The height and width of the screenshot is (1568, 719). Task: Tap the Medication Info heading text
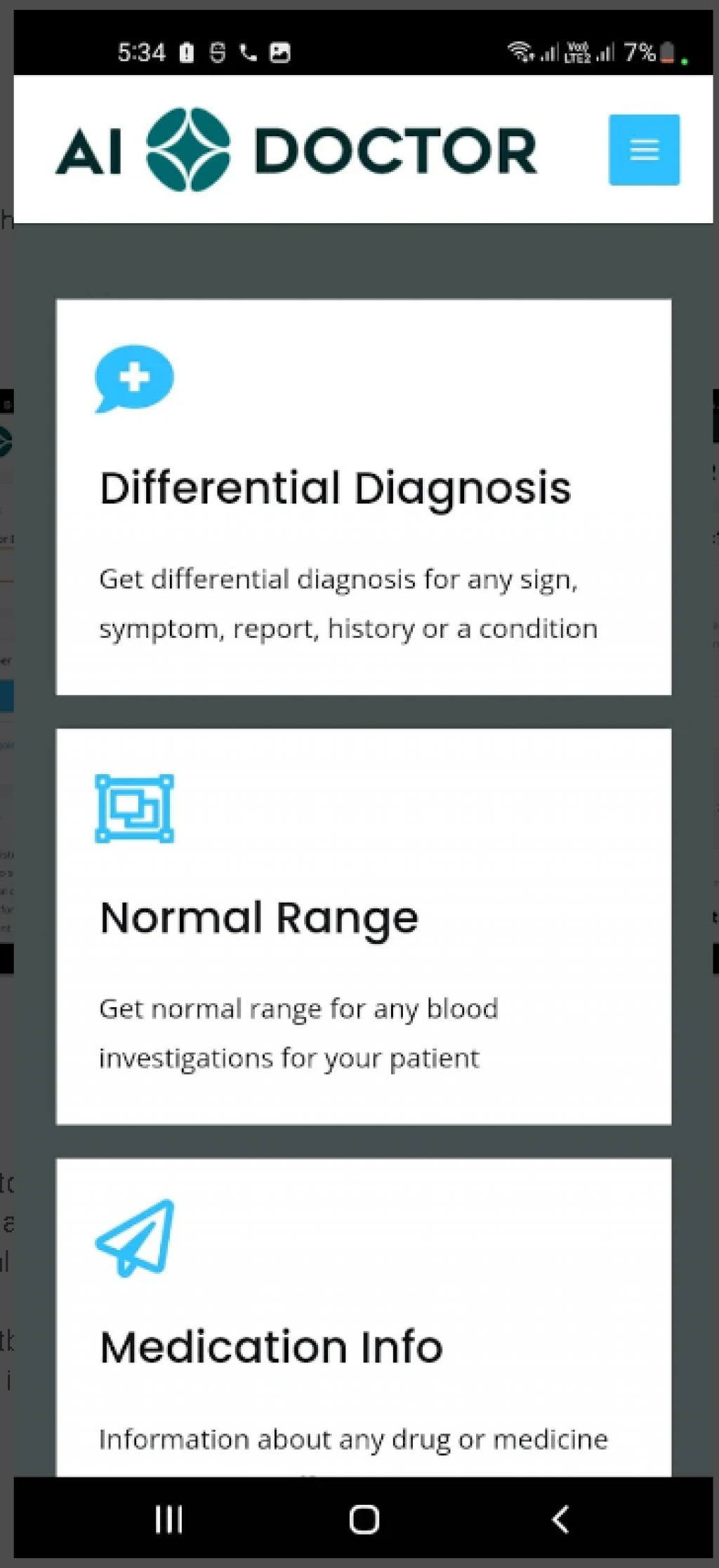click(271, 1346)
